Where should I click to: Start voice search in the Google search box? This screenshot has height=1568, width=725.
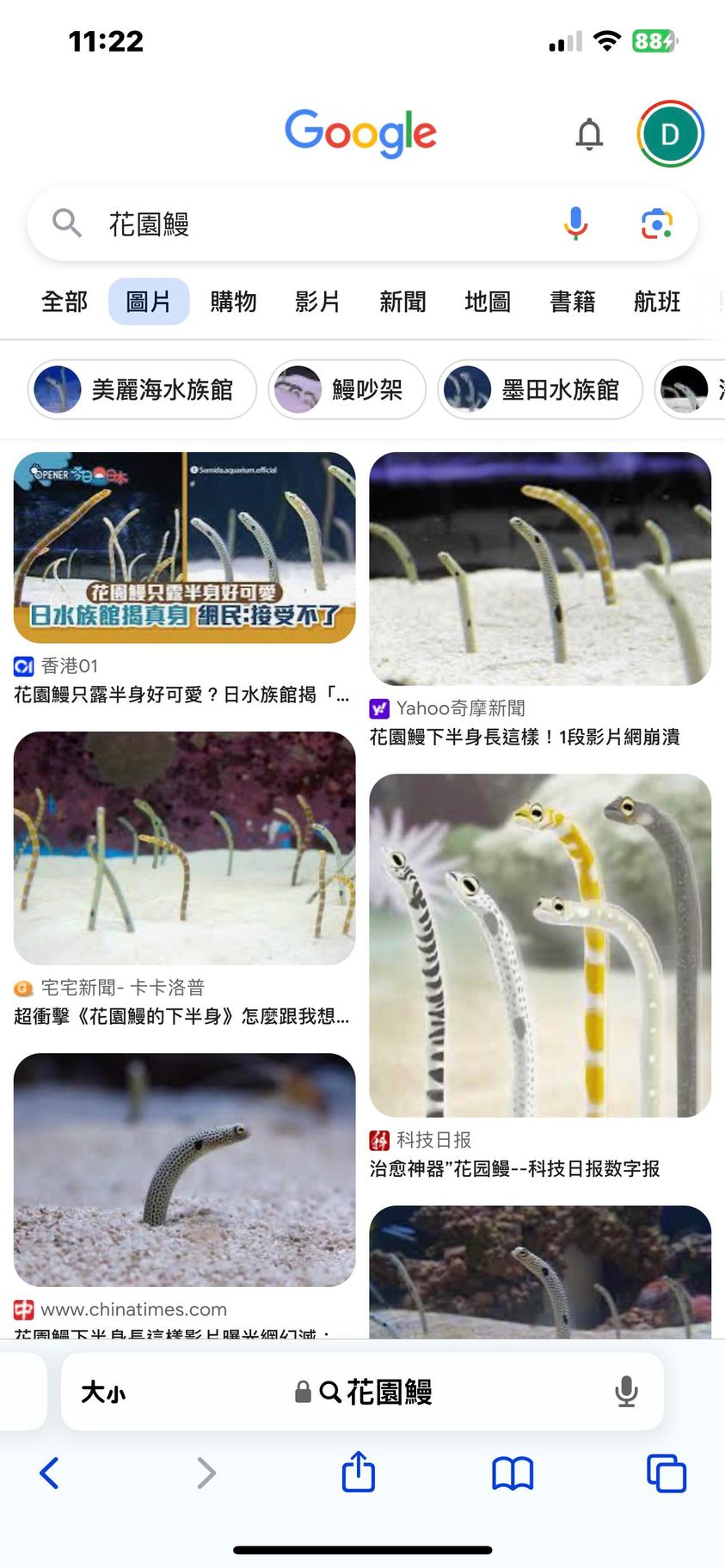575,224
